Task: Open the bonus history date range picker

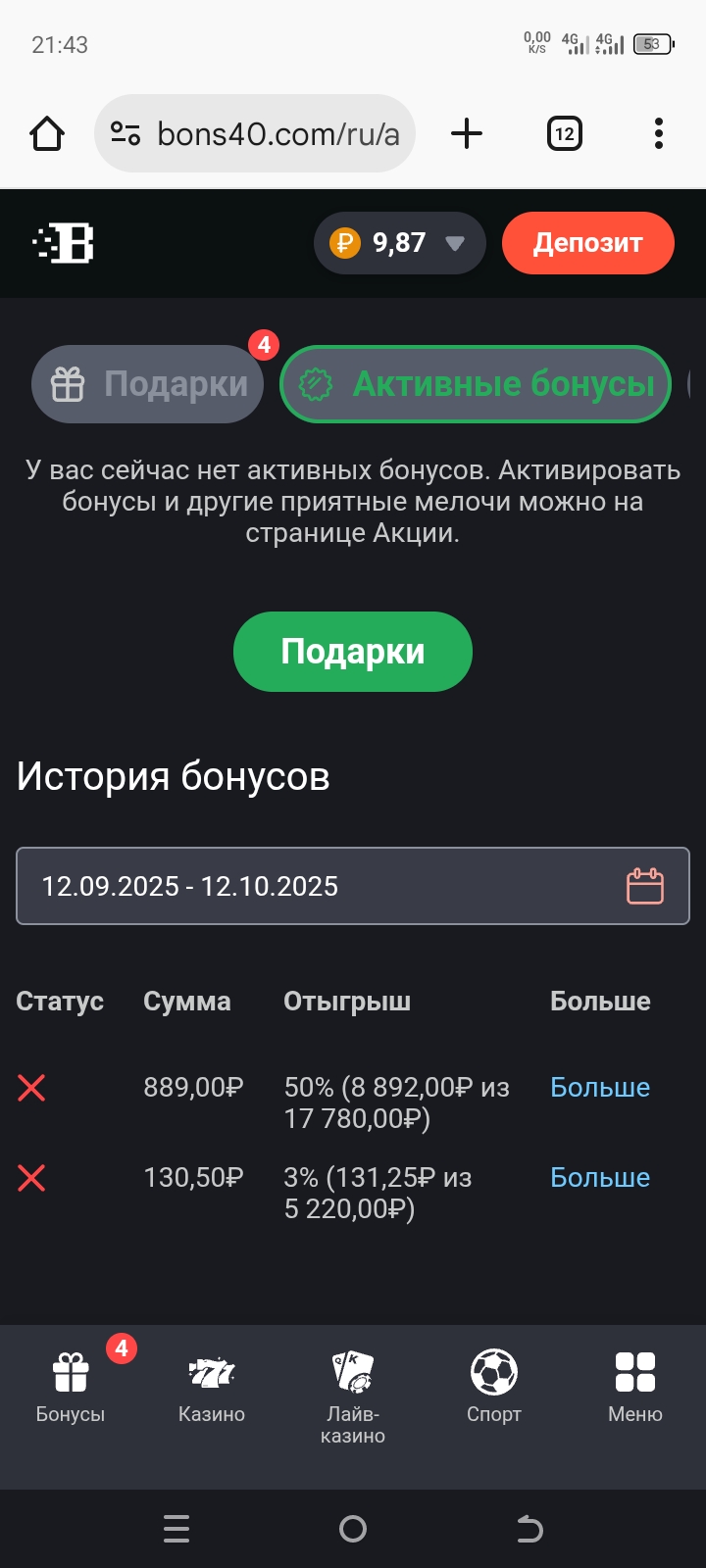Action: tap(352, 886)
